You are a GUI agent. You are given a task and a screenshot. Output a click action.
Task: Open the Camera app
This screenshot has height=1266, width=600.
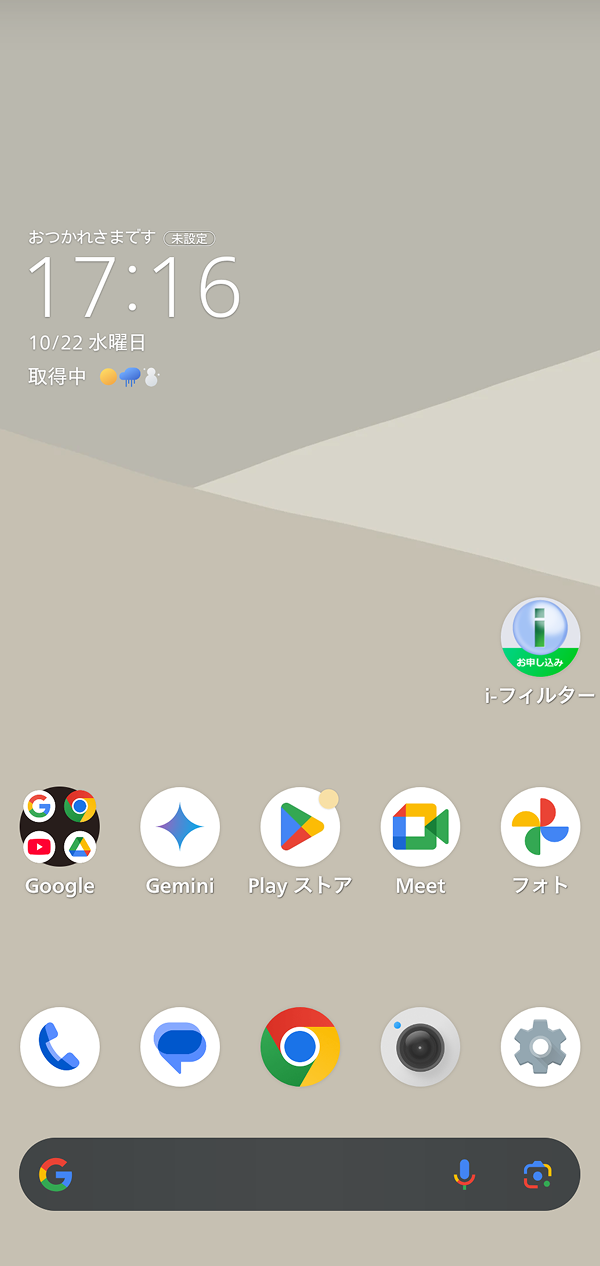tap(420, 1047)
